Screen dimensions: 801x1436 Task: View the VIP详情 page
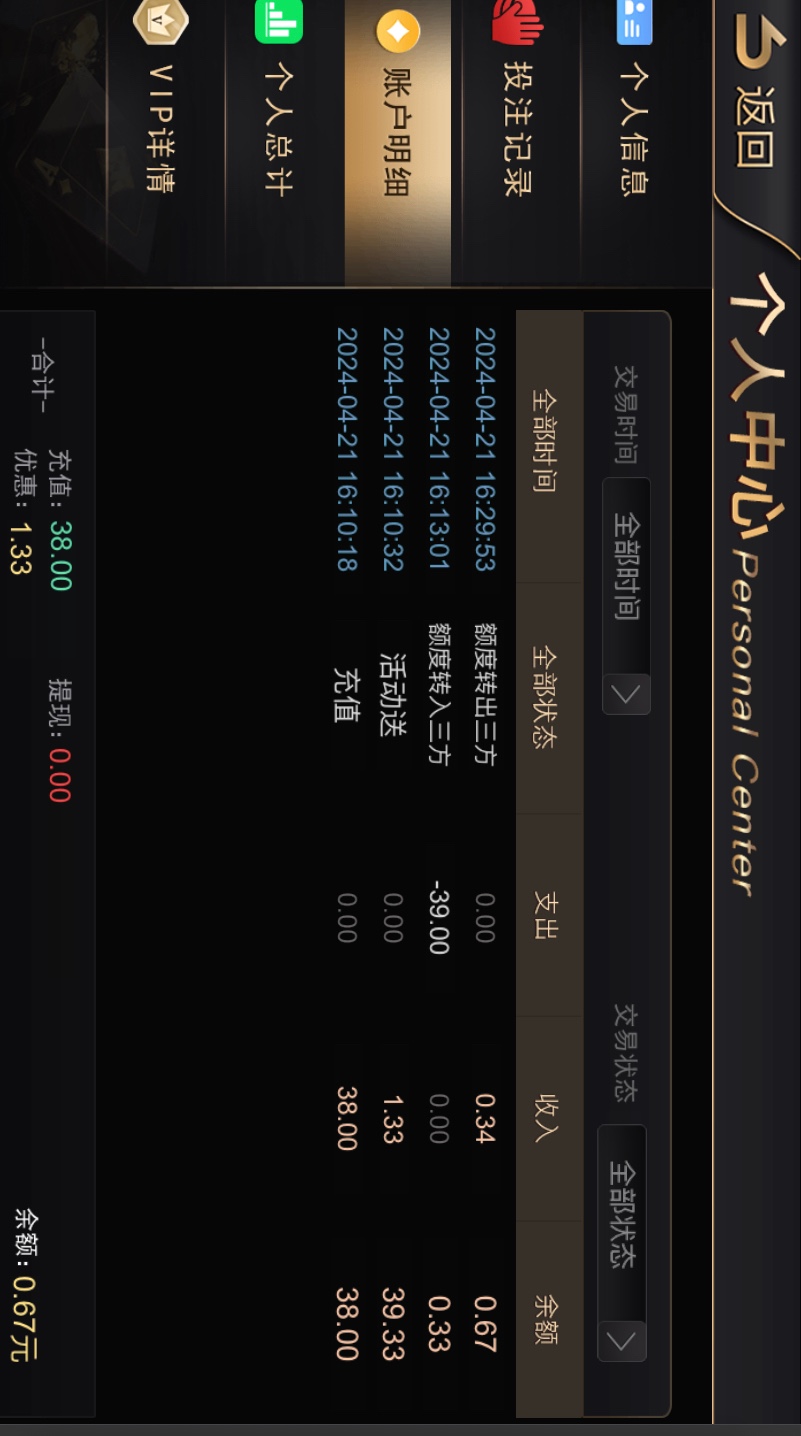pyautogui.click(x=160, y=110)
